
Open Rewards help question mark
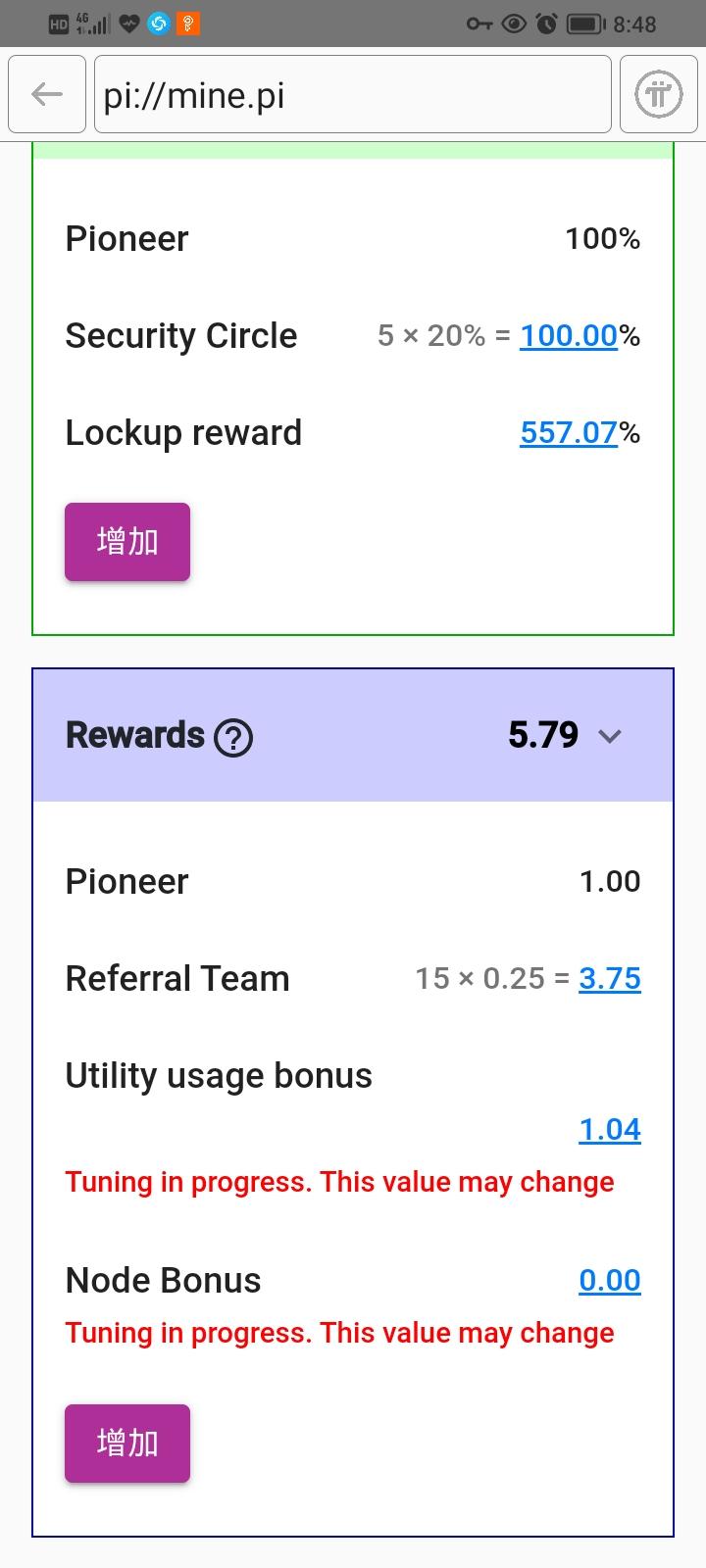(233, 737)
